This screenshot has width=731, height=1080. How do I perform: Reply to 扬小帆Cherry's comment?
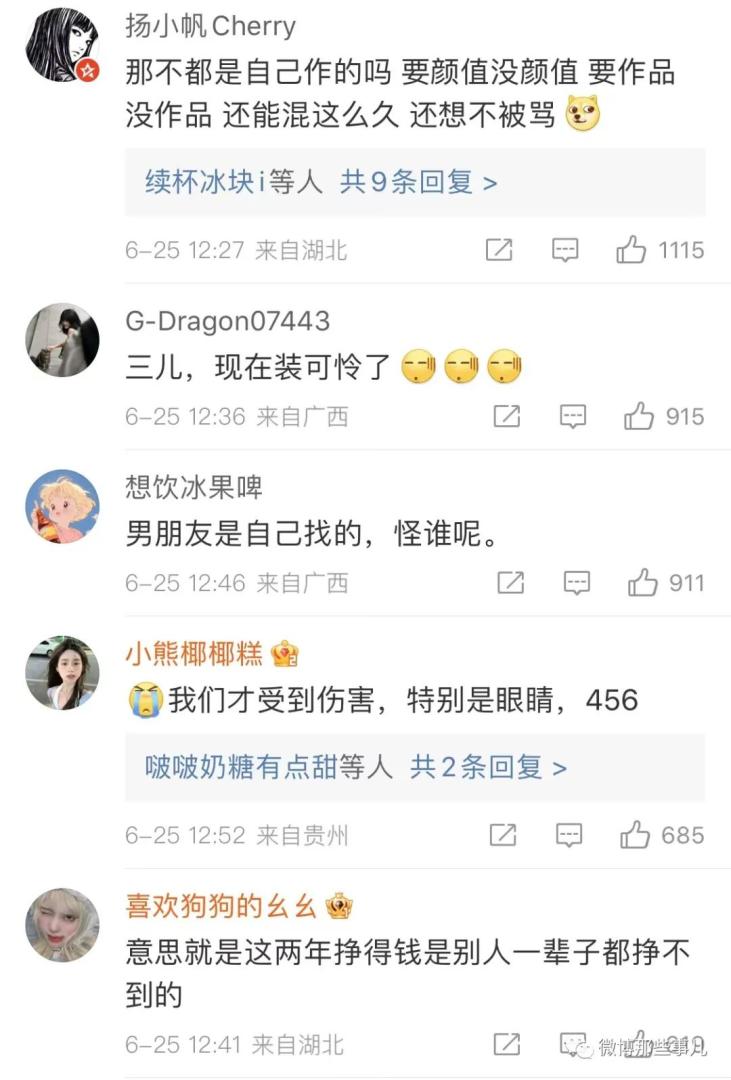click(x=565, y=250)
